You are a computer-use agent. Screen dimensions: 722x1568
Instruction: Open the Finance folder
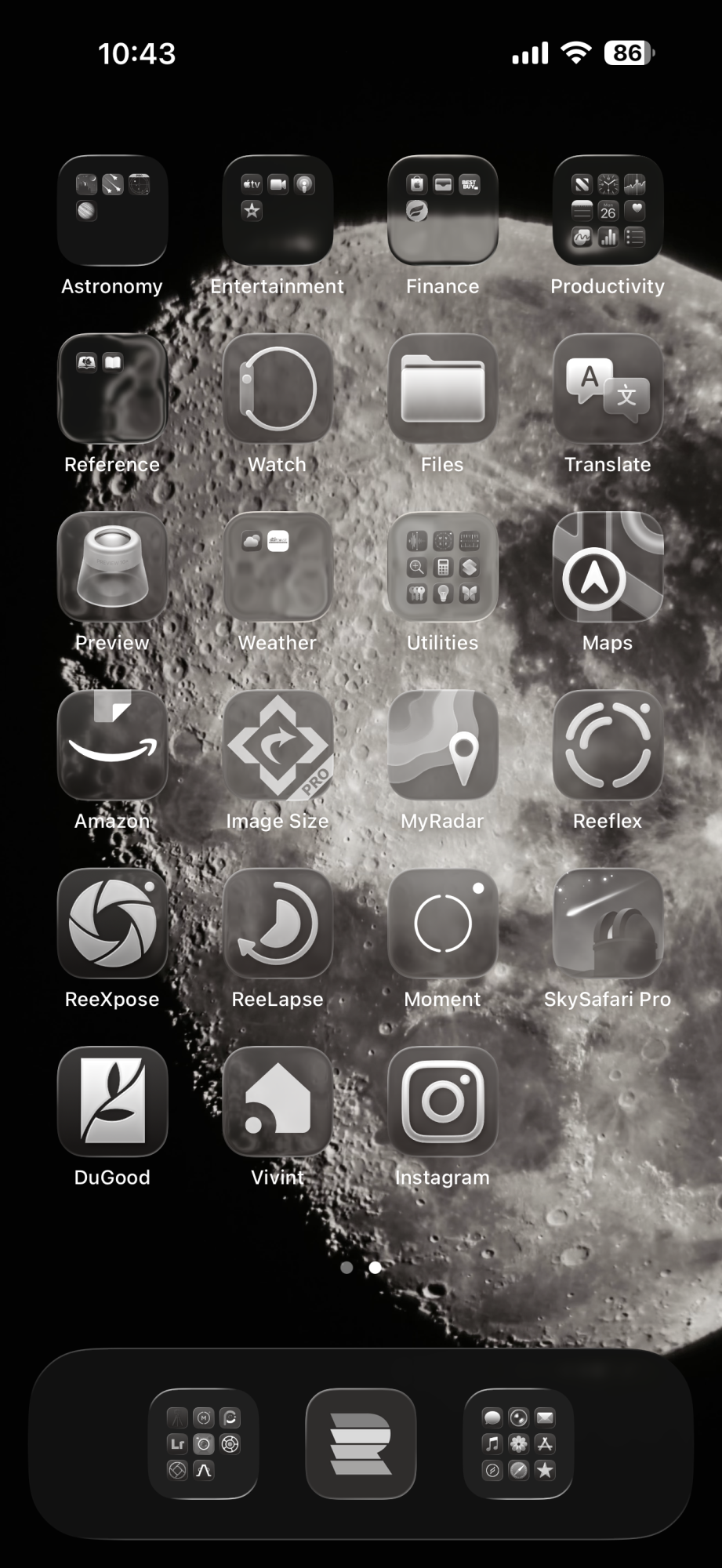443,210
